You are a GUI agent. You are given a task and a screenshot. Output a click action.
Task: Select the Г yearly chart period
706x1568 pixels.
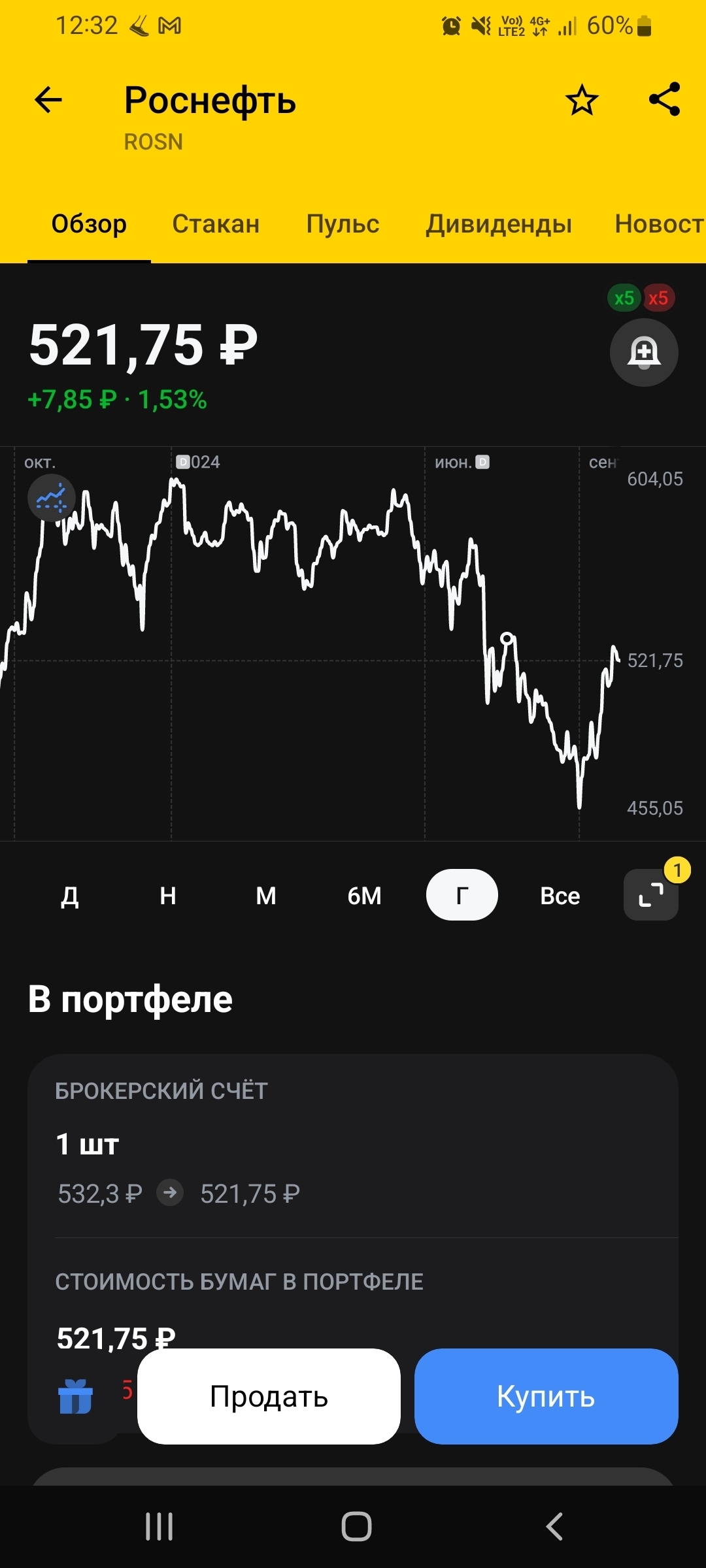click(x=462, y=895)
